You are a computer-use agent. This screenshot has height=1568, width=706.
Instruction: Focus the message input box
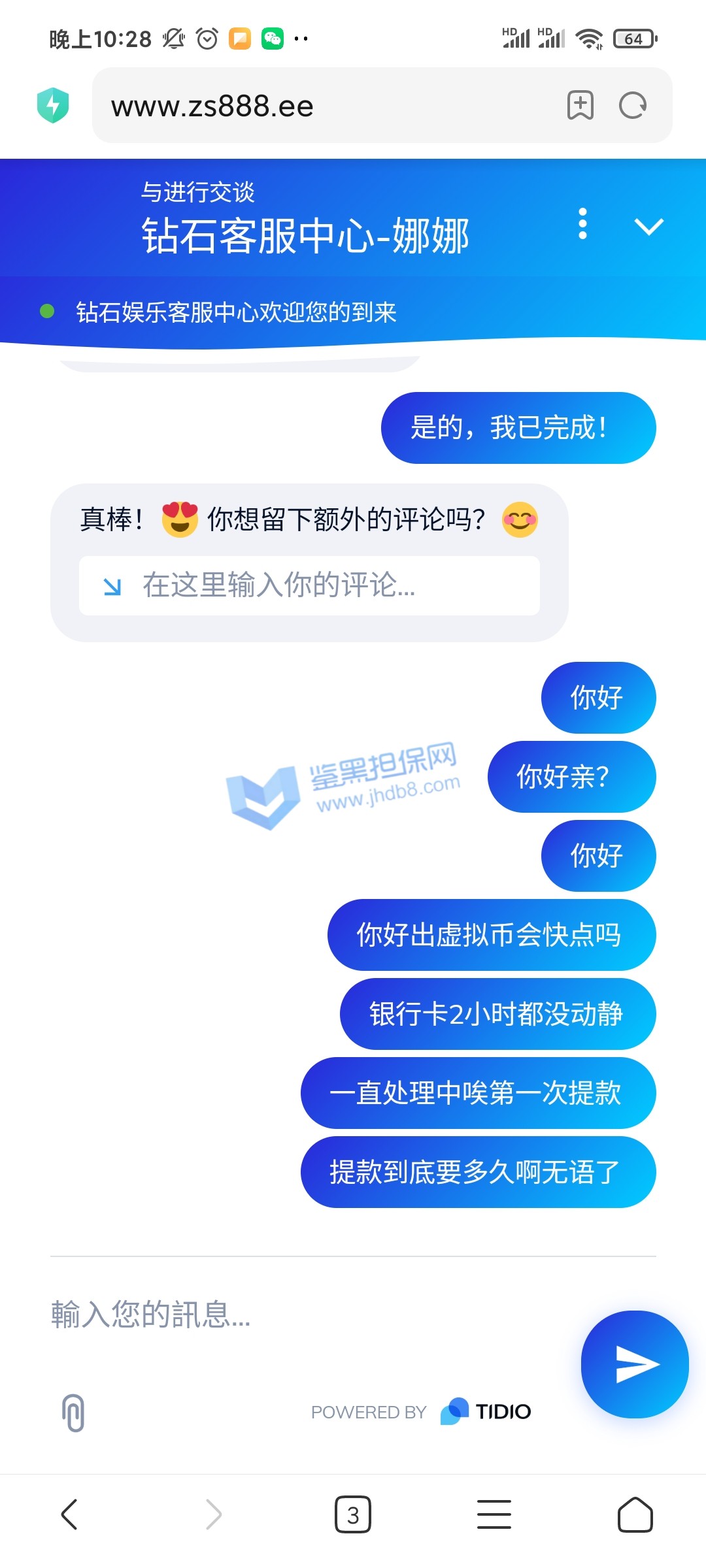coord(294,1315)
